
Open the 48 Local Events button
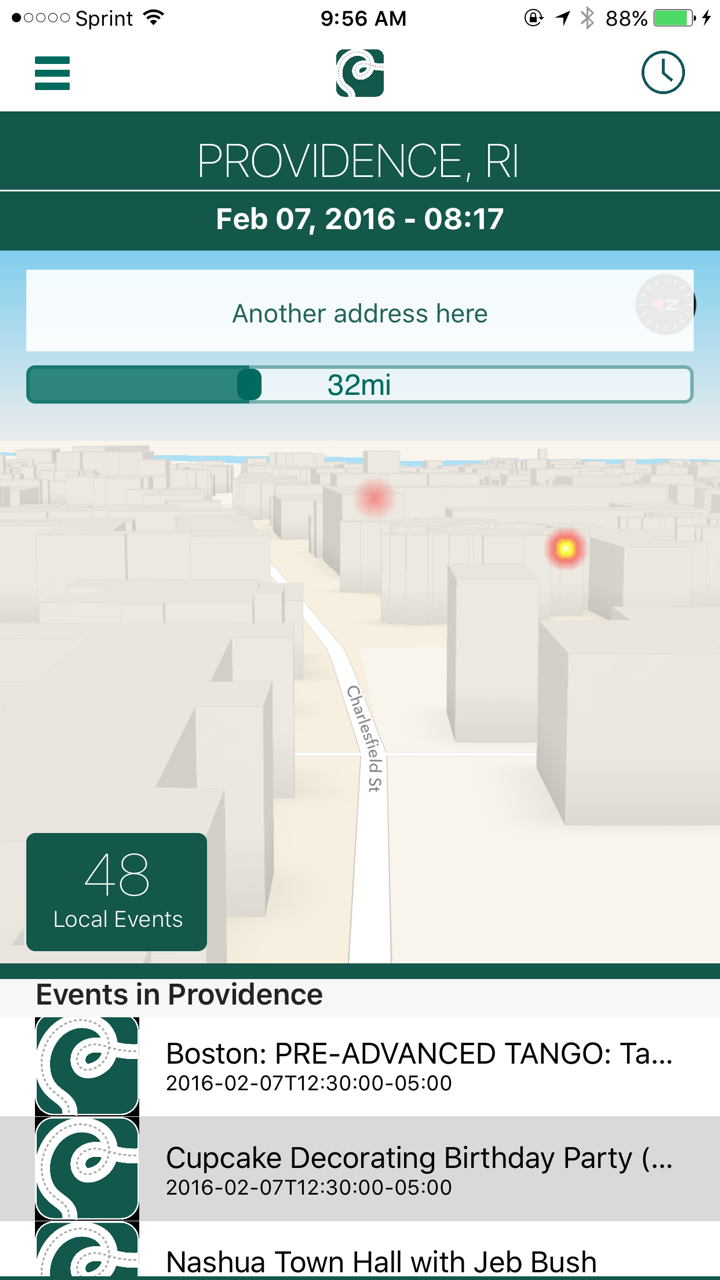tap(117, 892)
